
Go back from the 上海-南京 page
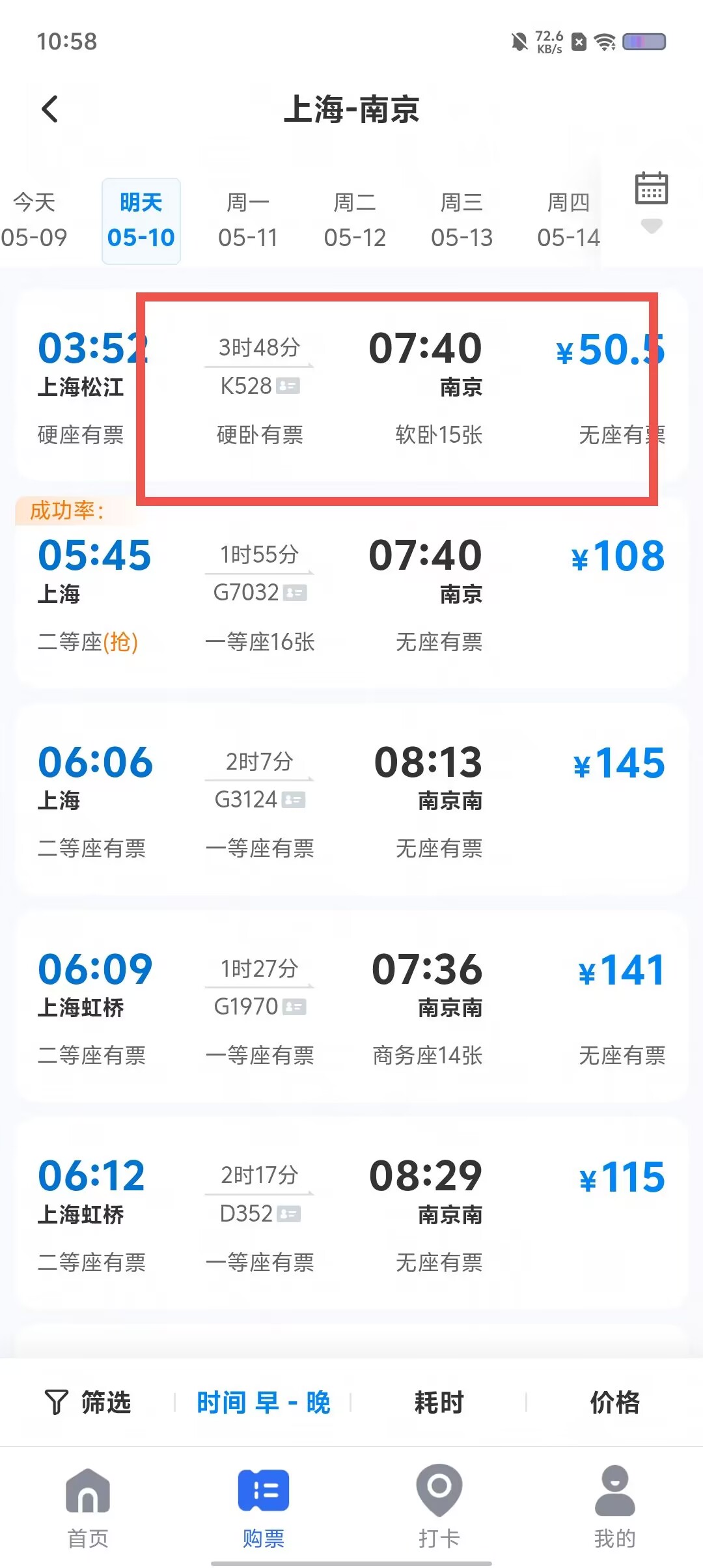tap(49, 109)
